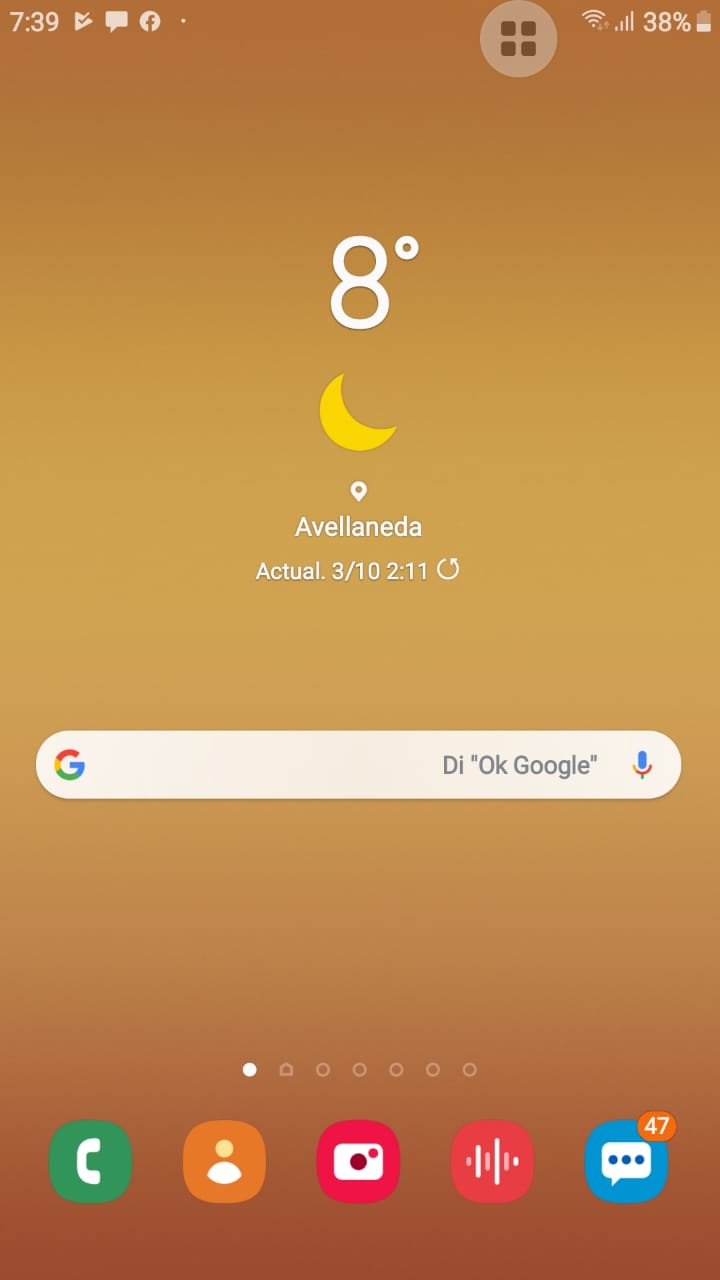Launch the red camera recorder app
This screenshot has width=720, height=1280.
[358, 1161]
